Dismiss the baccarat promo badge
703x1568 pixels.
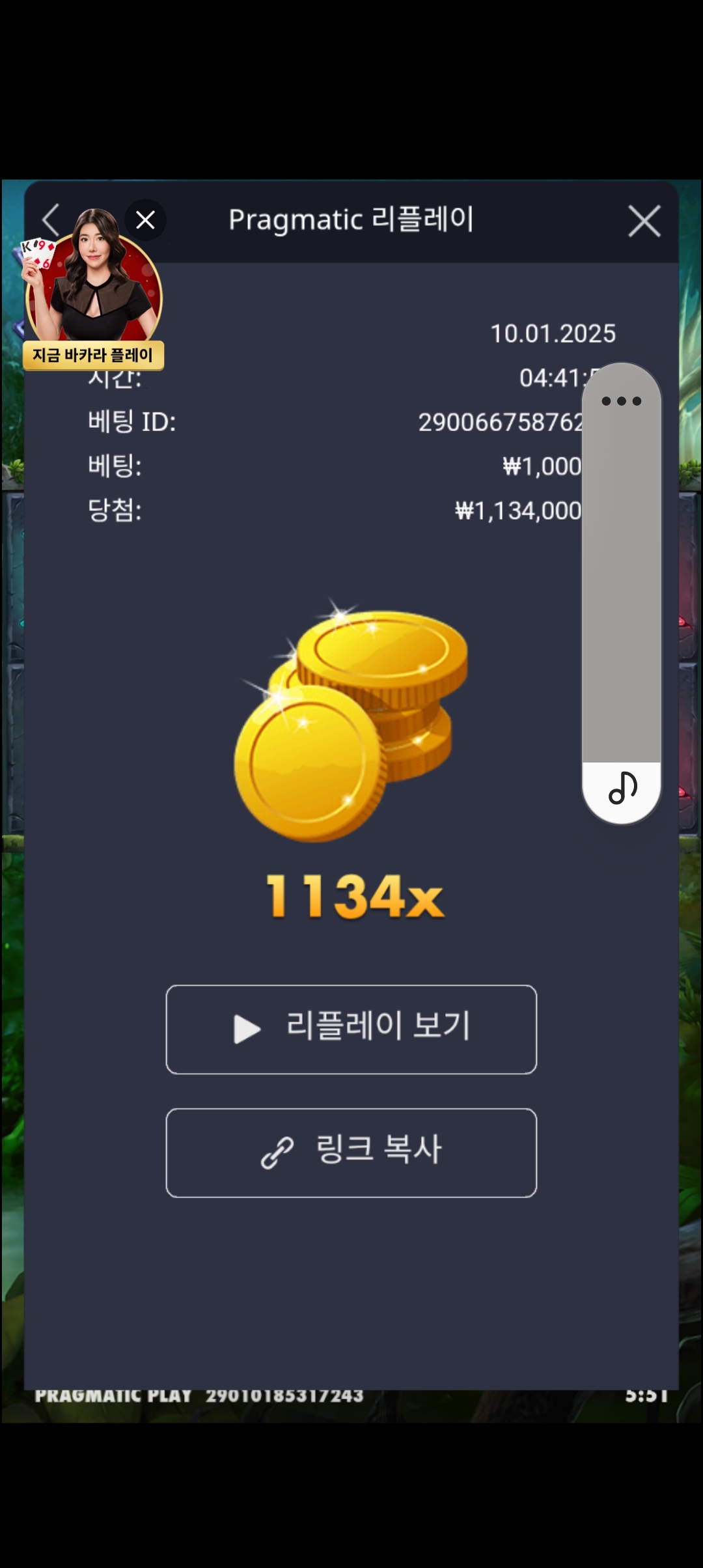pyautogui.click(x=145, y=220)
